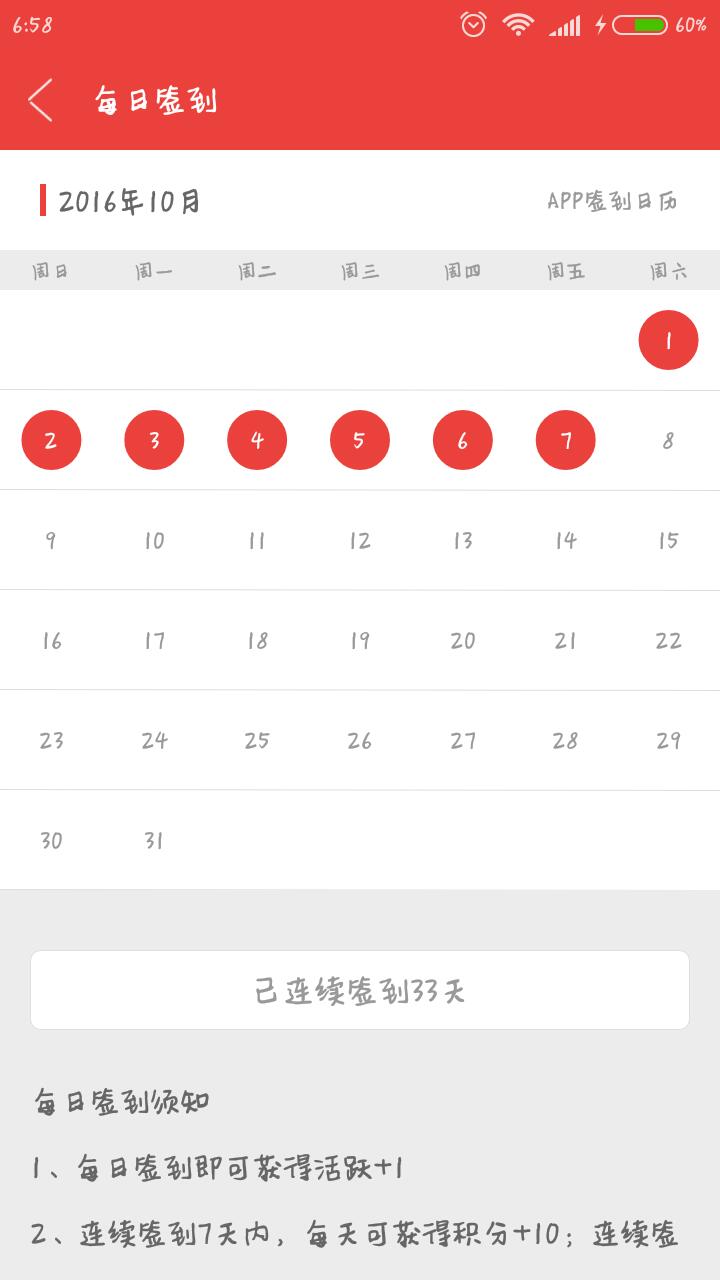The height and width of the screenshot is (1280, 720).
Task: Tap the 已连续签到33天 button
Action: pos(360,990)
